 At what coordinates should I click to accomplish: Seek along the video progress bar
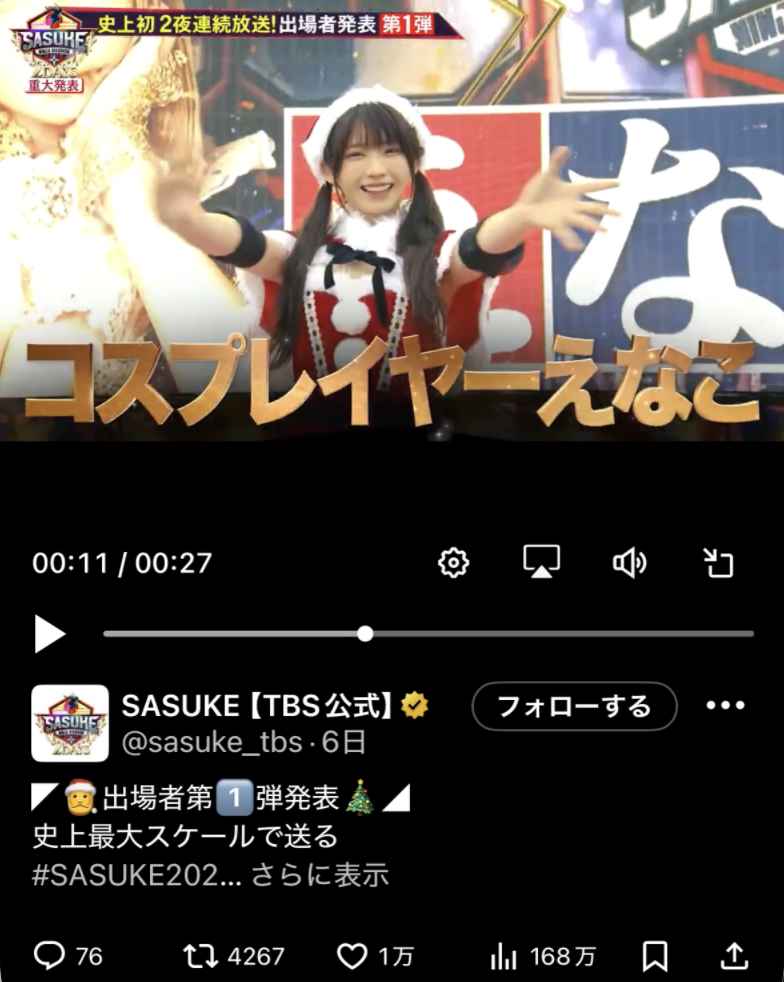click(428, 634)
